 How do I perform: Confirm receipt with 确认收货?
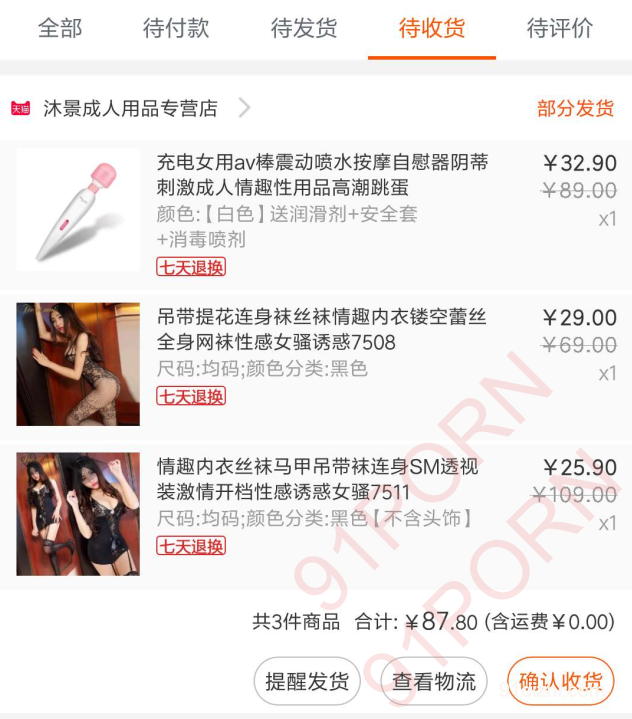(560, 682)
